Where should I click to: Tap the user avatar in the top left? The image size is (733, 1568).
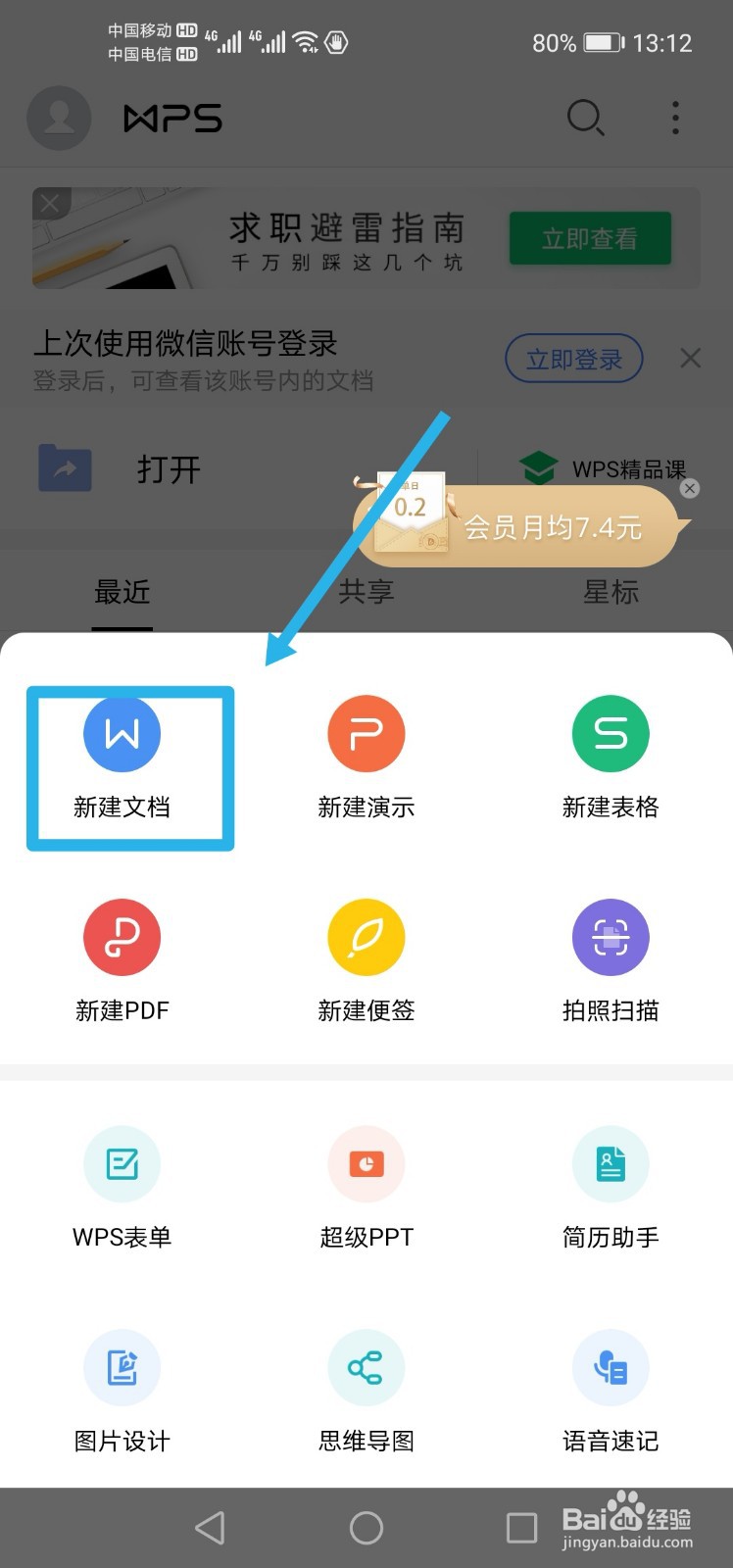(x=59, y=118)
